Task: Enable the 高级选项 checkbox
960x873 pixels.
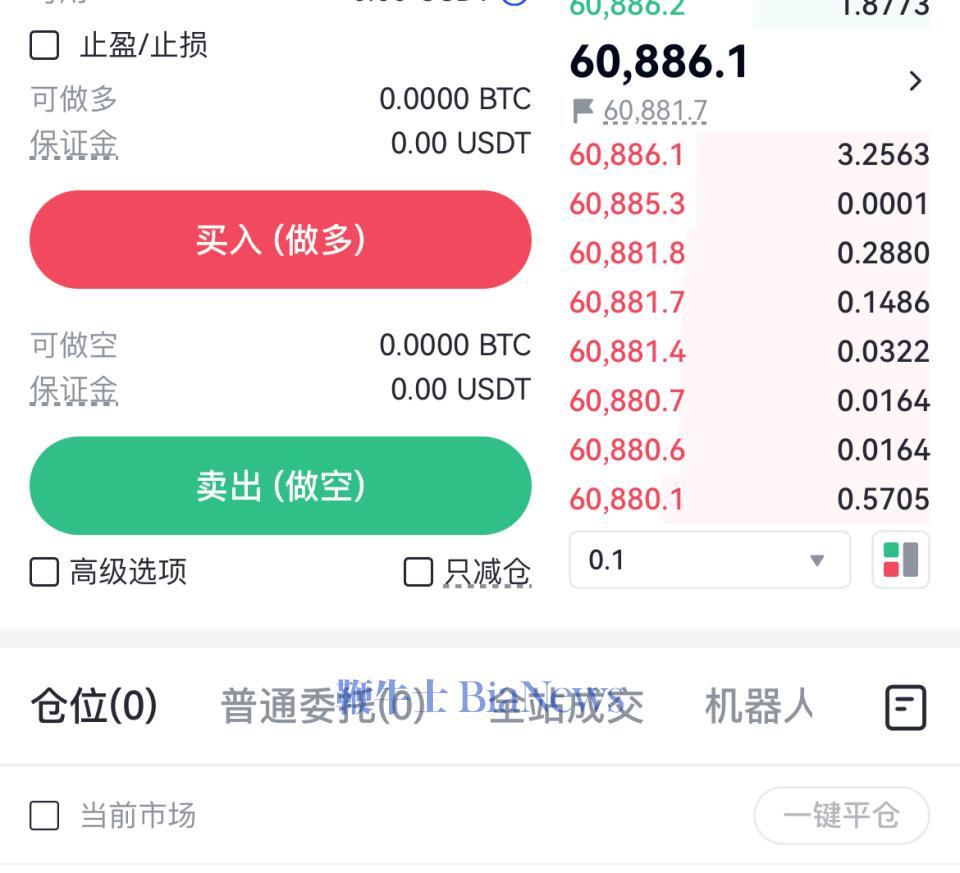Action: pyautogui.click(x=45, y=572)
